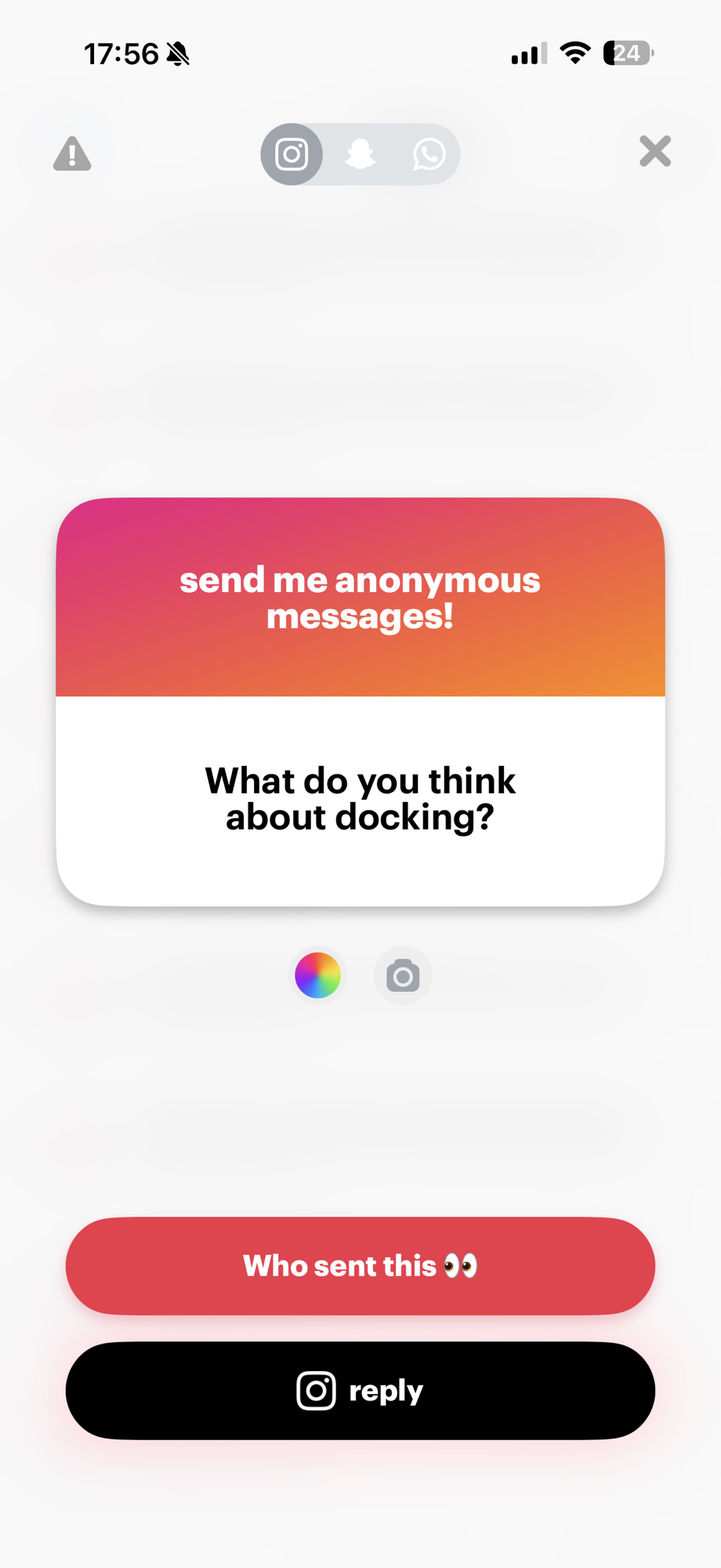The width and height of the screenshot is (721, 1568).
Task: Change the card color with rainbow wheel
Action: (317, 975)
